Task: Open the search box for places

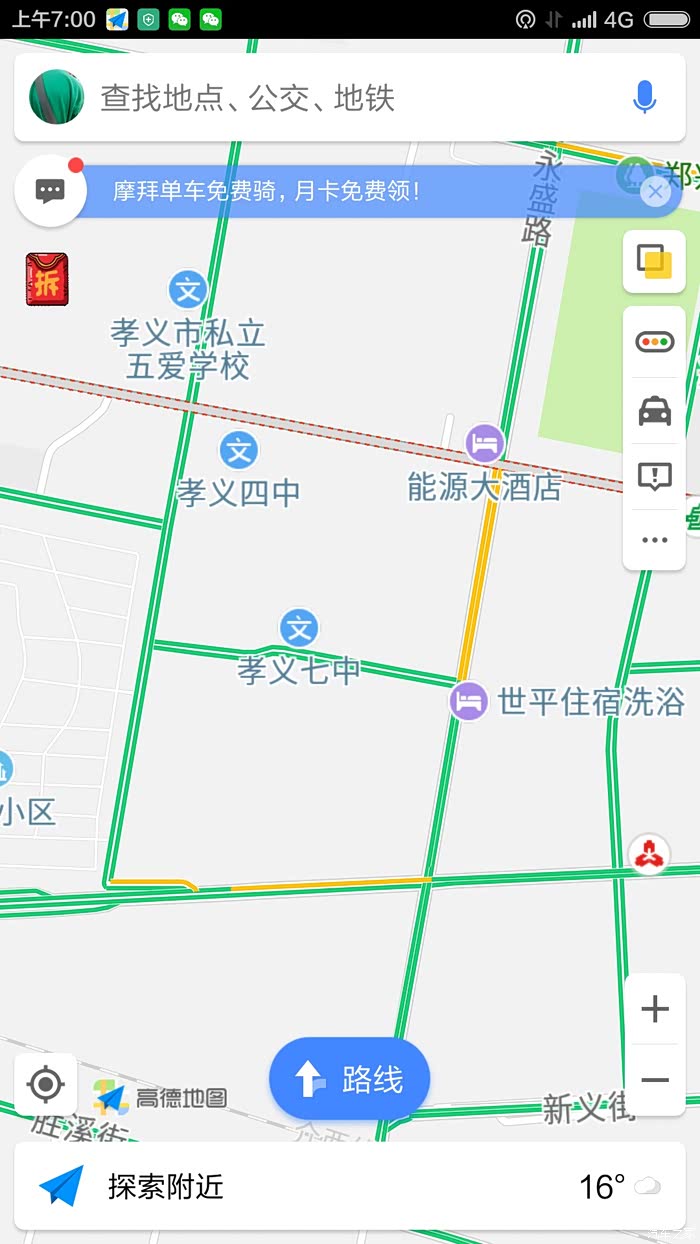Action: [x=350, y=98]
